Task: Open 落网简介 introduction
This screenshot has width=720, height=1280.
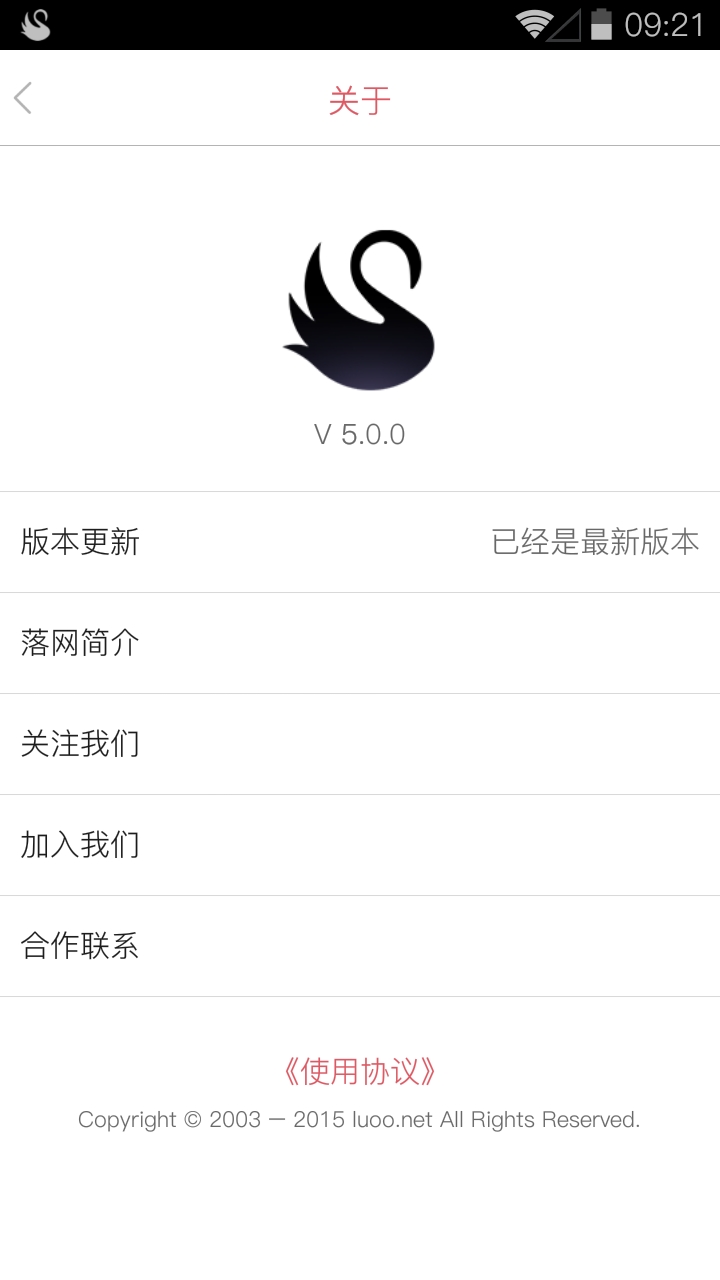Action: tap(360, 643)
